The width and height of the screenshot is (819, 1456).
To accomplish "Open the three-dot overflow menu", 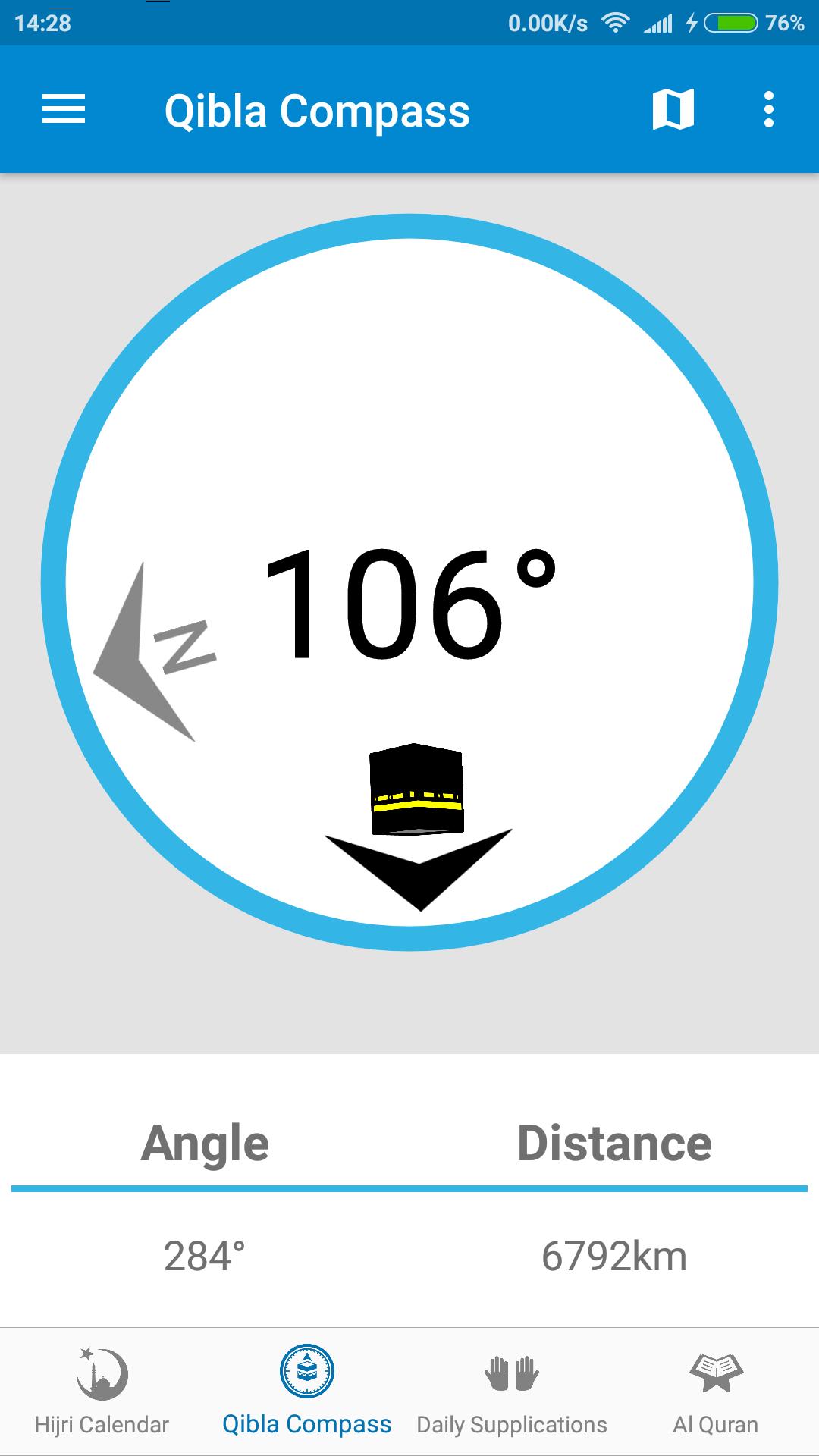I will pyautogui.click(x=768, y=109).
